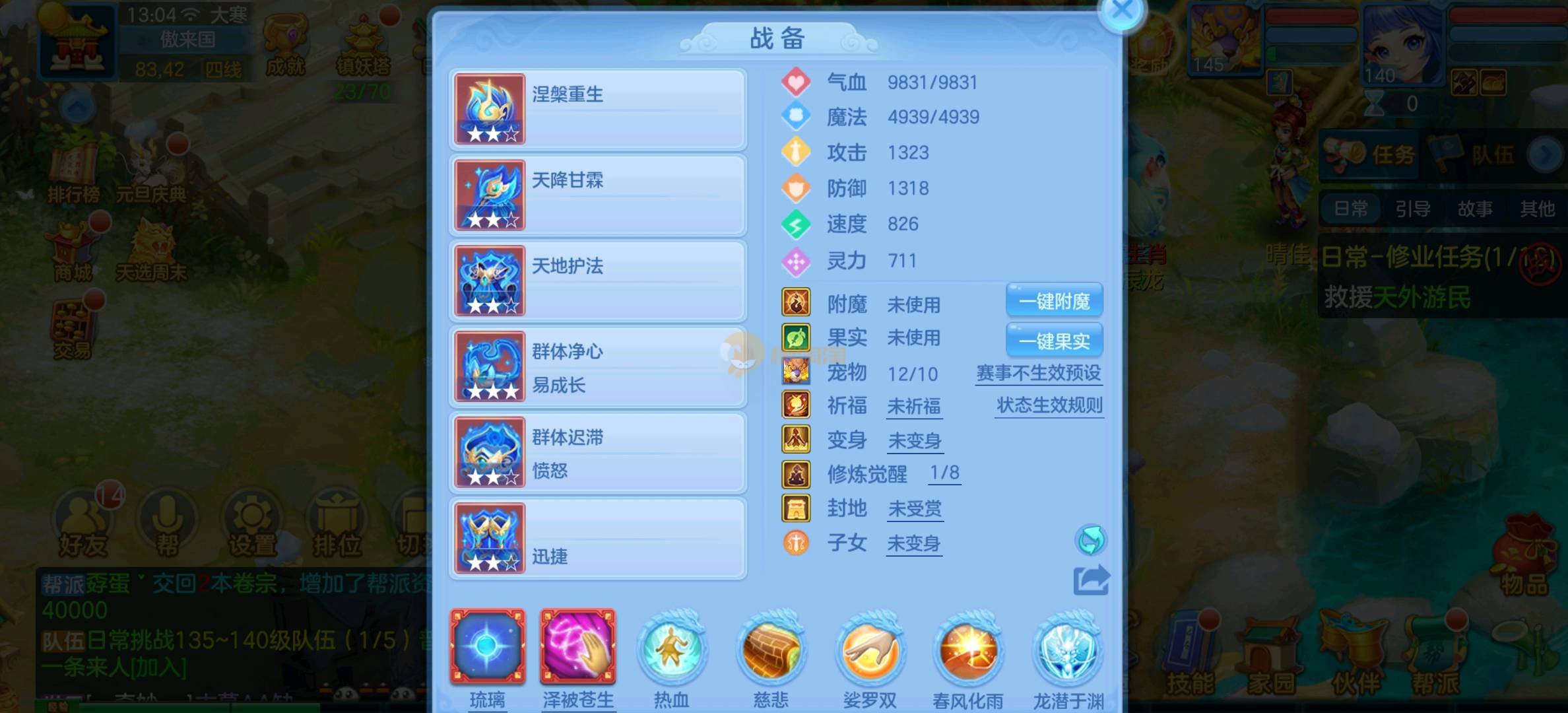Viewport: 1568px width, 713px height.
Task: Open the 修炼觉醒 1/8 link
Action: [944, 473]
